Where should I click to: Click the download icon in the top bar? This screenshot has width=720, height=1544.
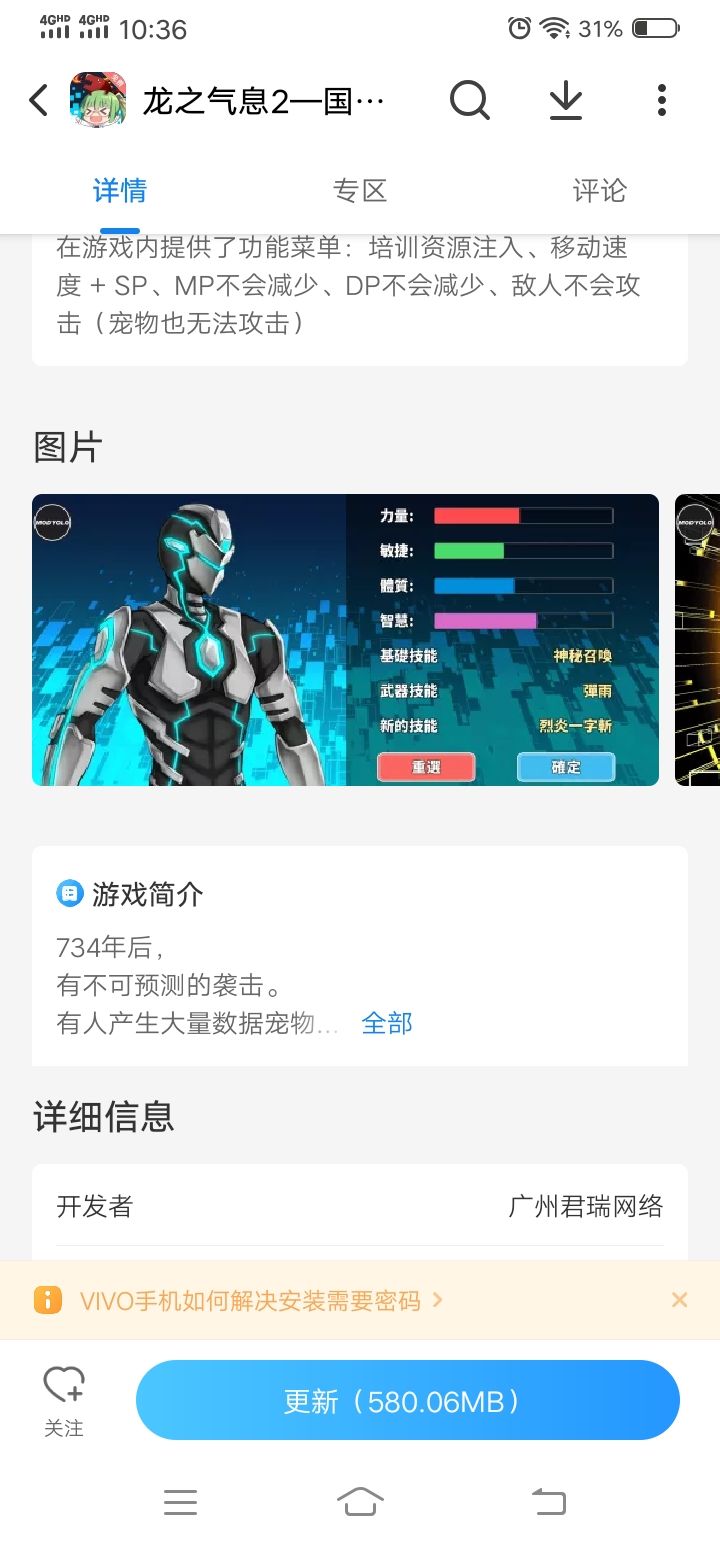click(566, 100)
